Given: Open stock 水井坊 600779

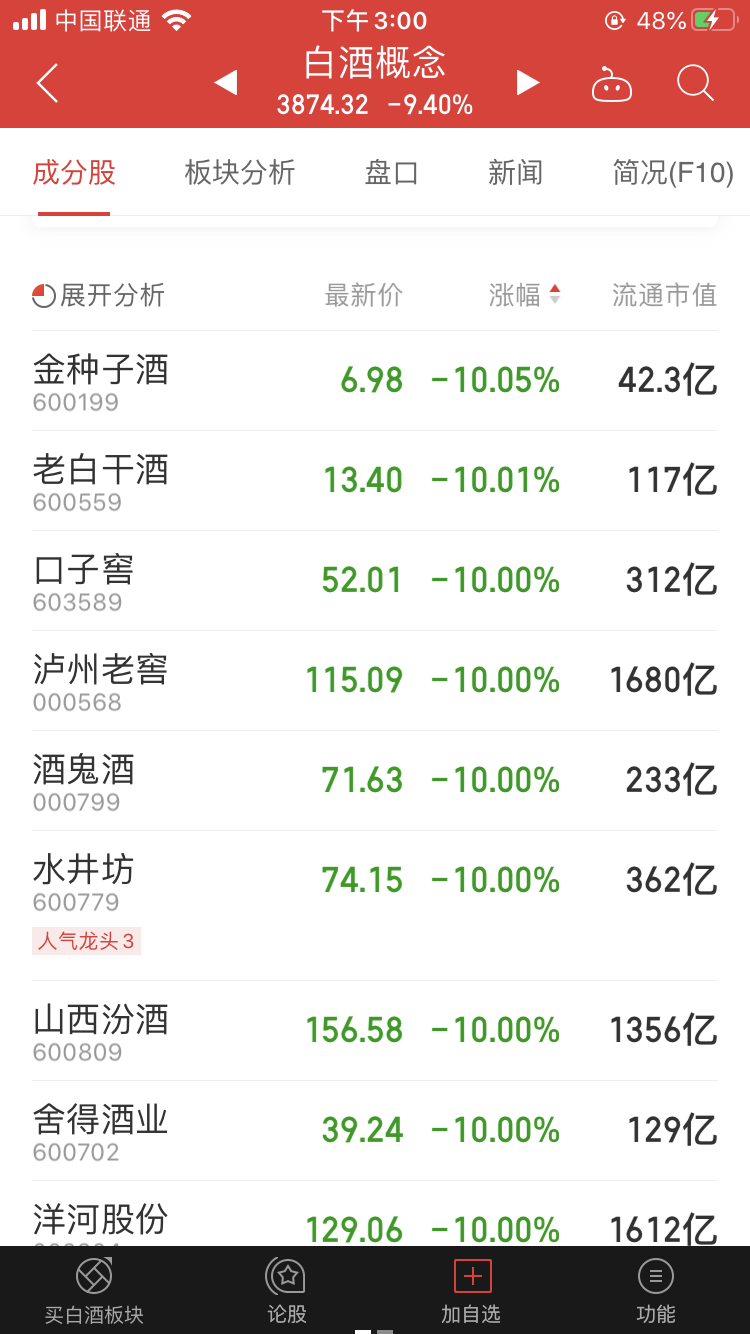Looking at the screenshot, I should point(375,906).
